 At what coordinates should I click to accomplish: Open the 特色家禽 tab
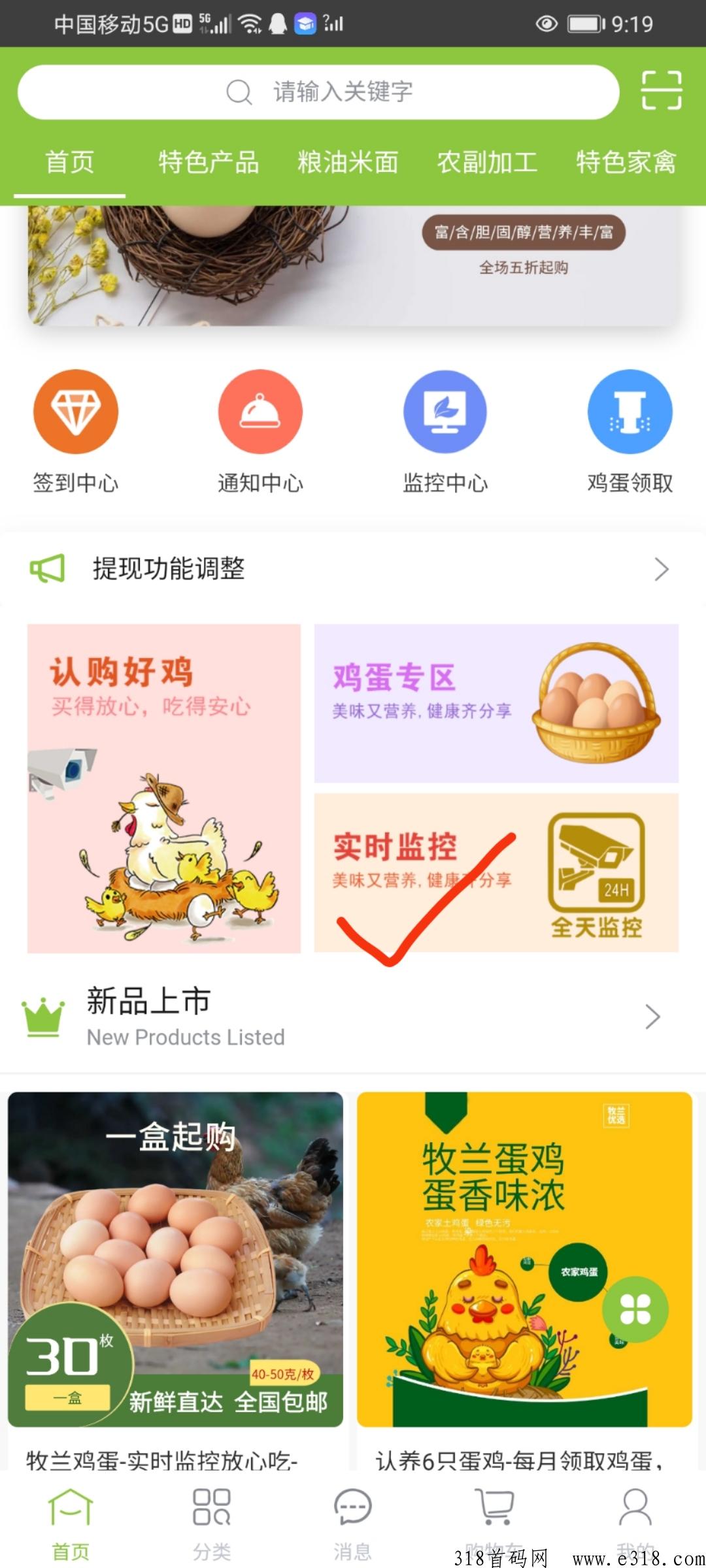pos(626,162)
